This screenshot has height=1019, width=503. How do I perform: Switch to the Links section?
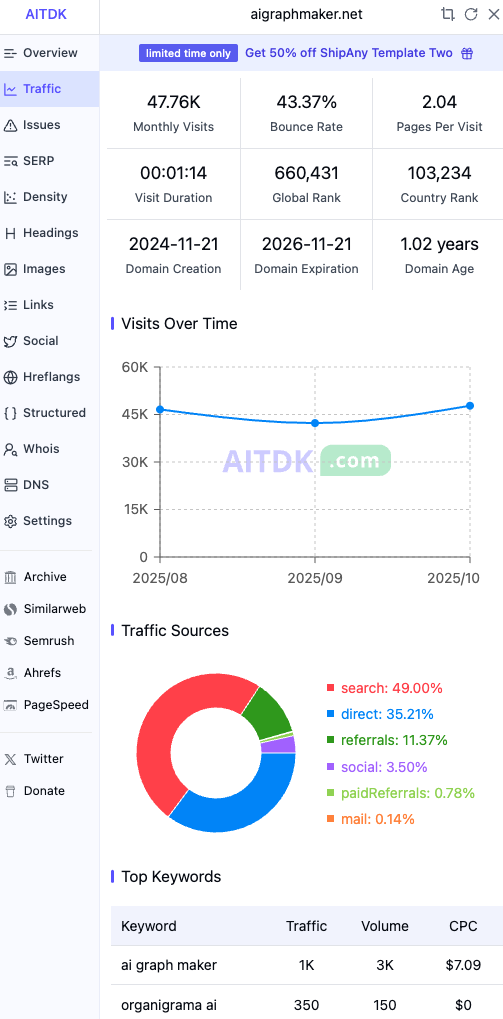[x=49, y=305]
